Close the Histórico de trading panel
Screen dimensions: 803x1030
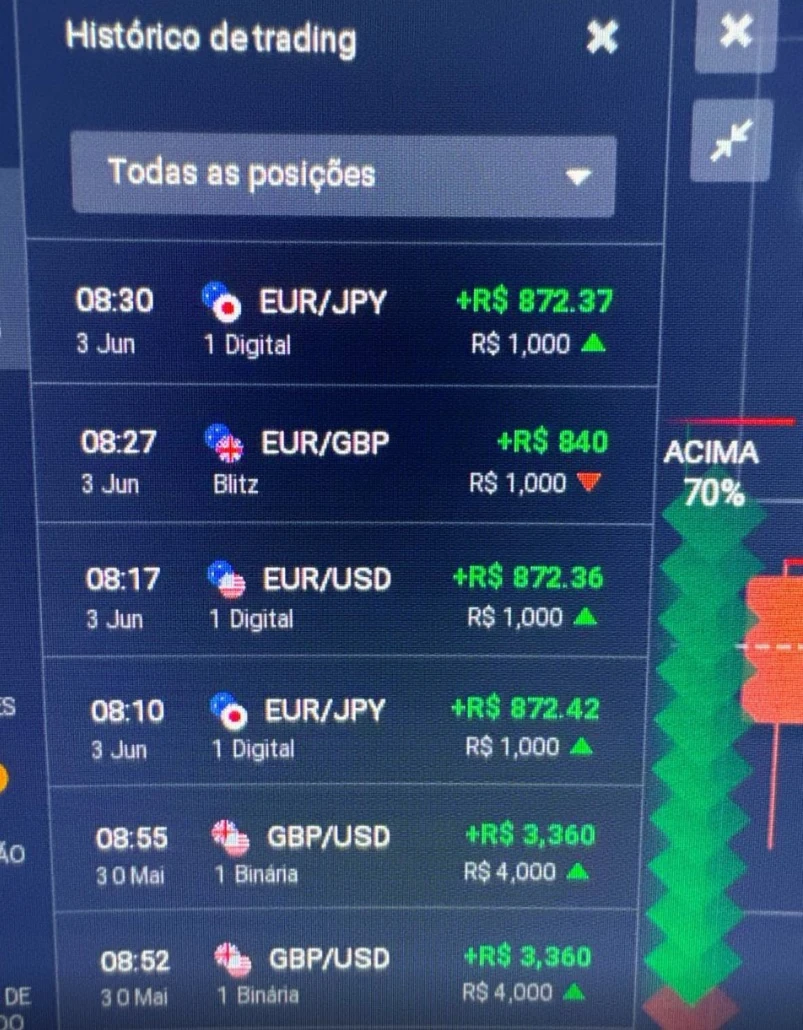point(601,38)
